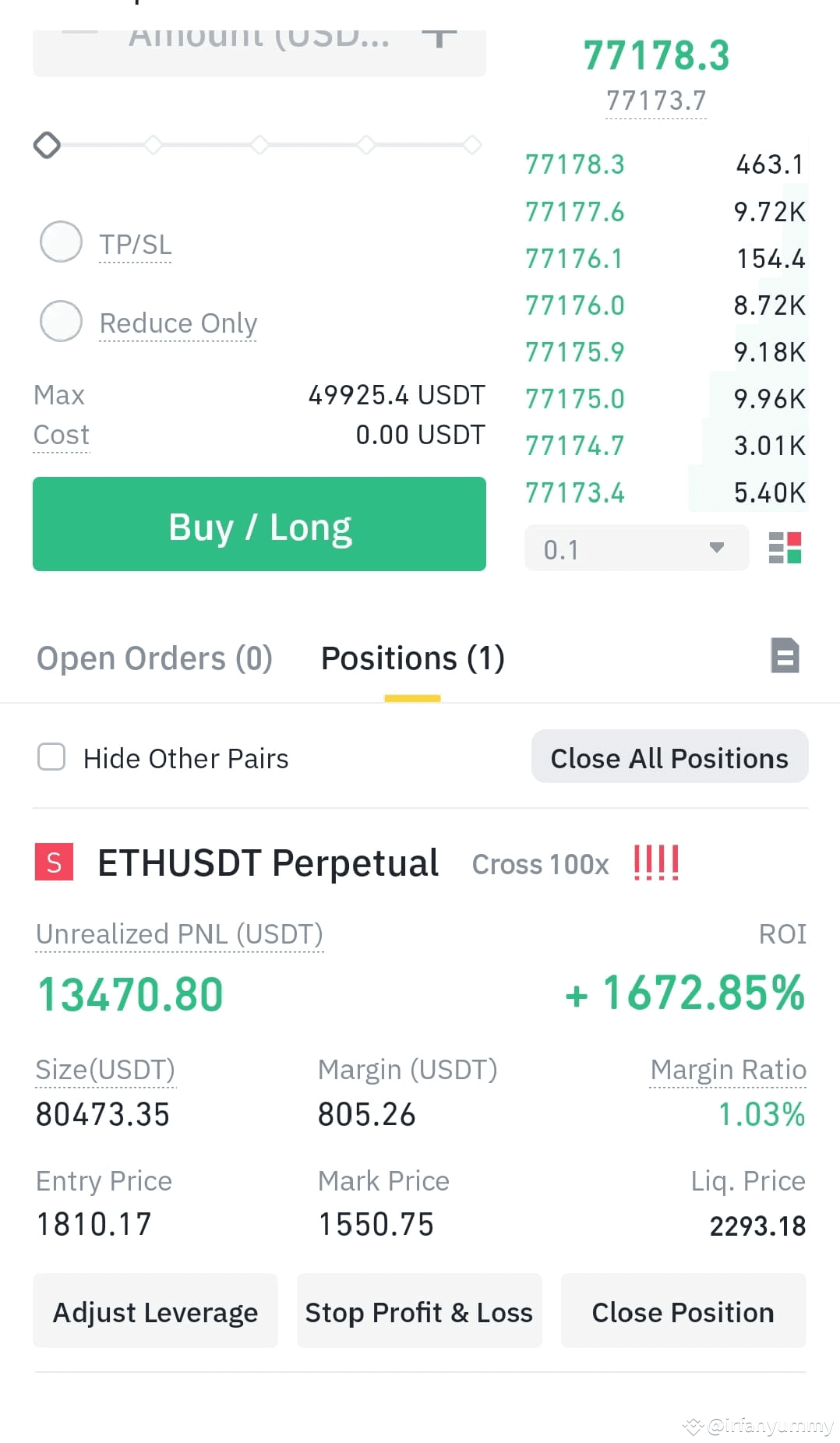840x1443 pixels.
Task: Open ETHUSDT Perpetual pair
Action: point(267,863)
